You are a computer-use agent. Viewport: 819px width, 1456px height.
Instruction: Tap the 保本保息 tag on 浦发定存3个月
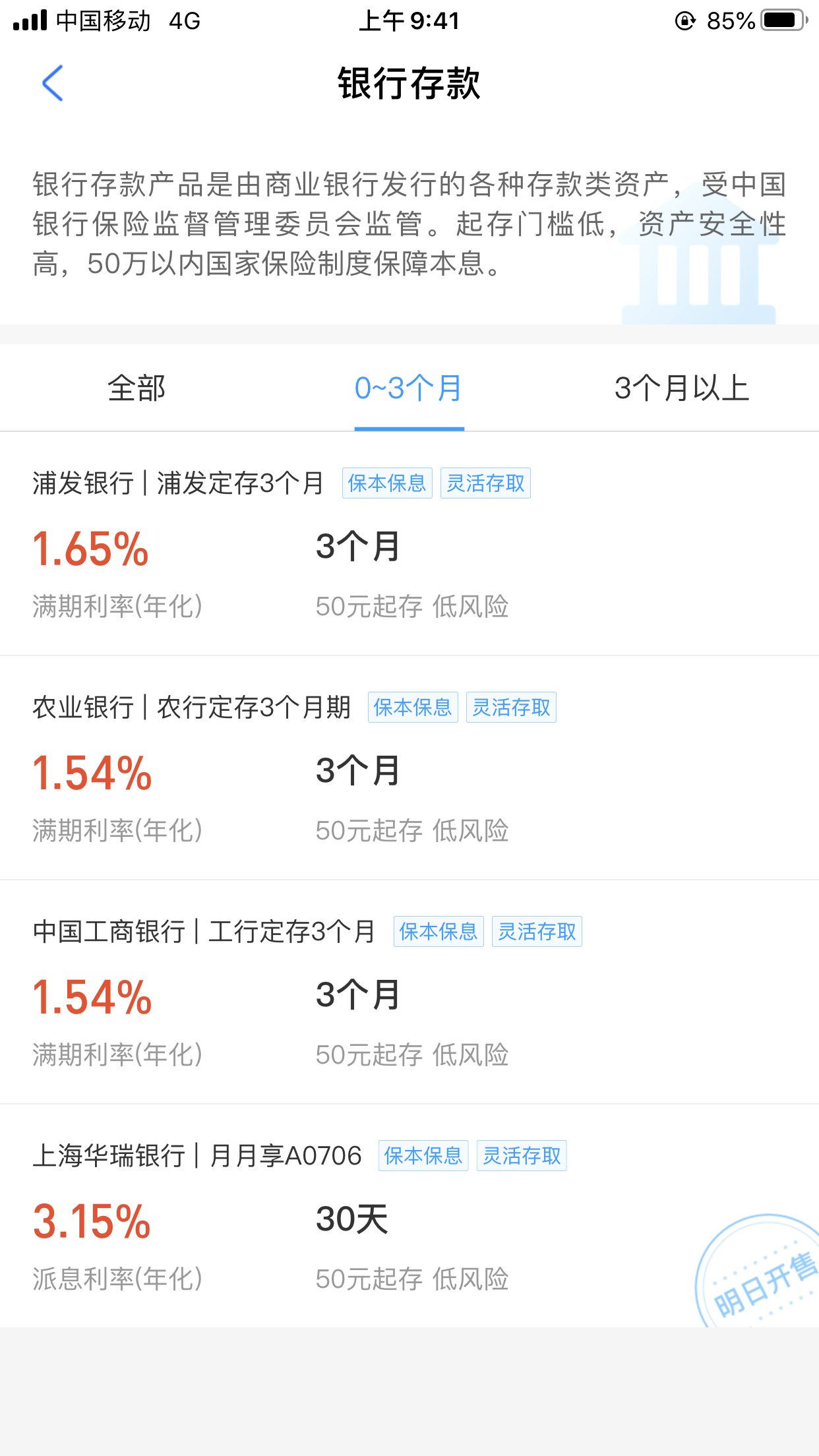(x=388, y=483)
